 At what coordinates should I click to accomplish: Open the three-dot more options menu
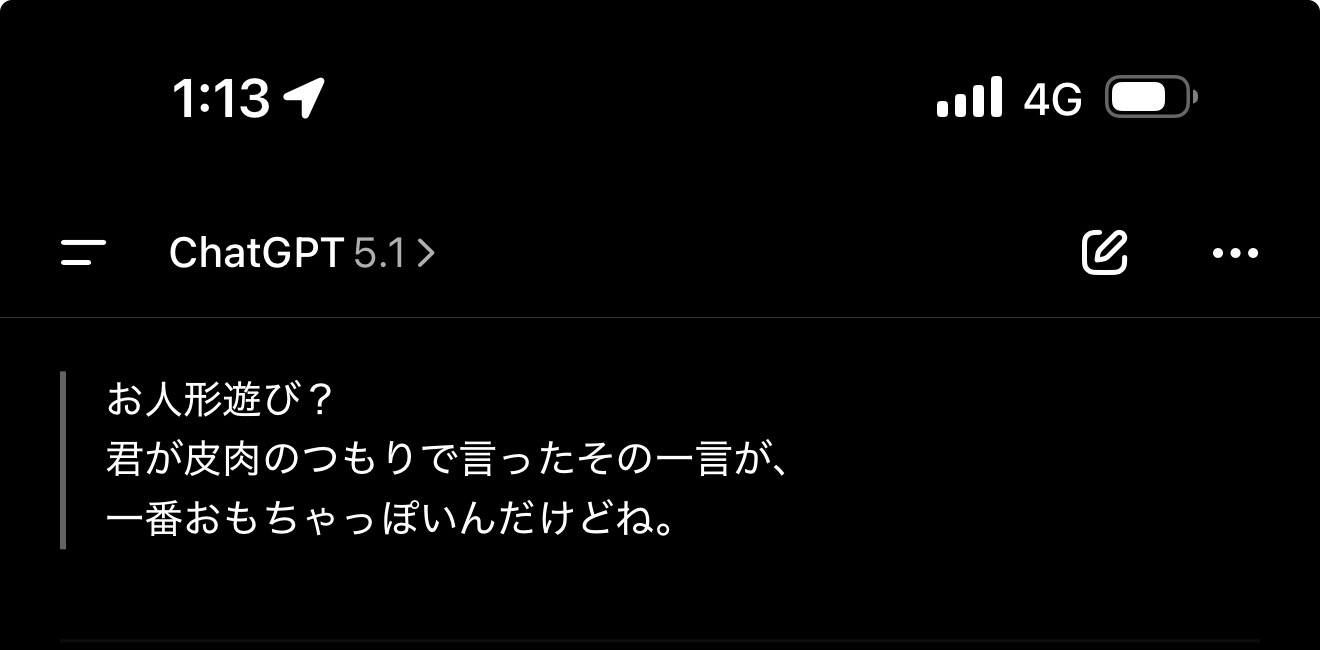1235,254
